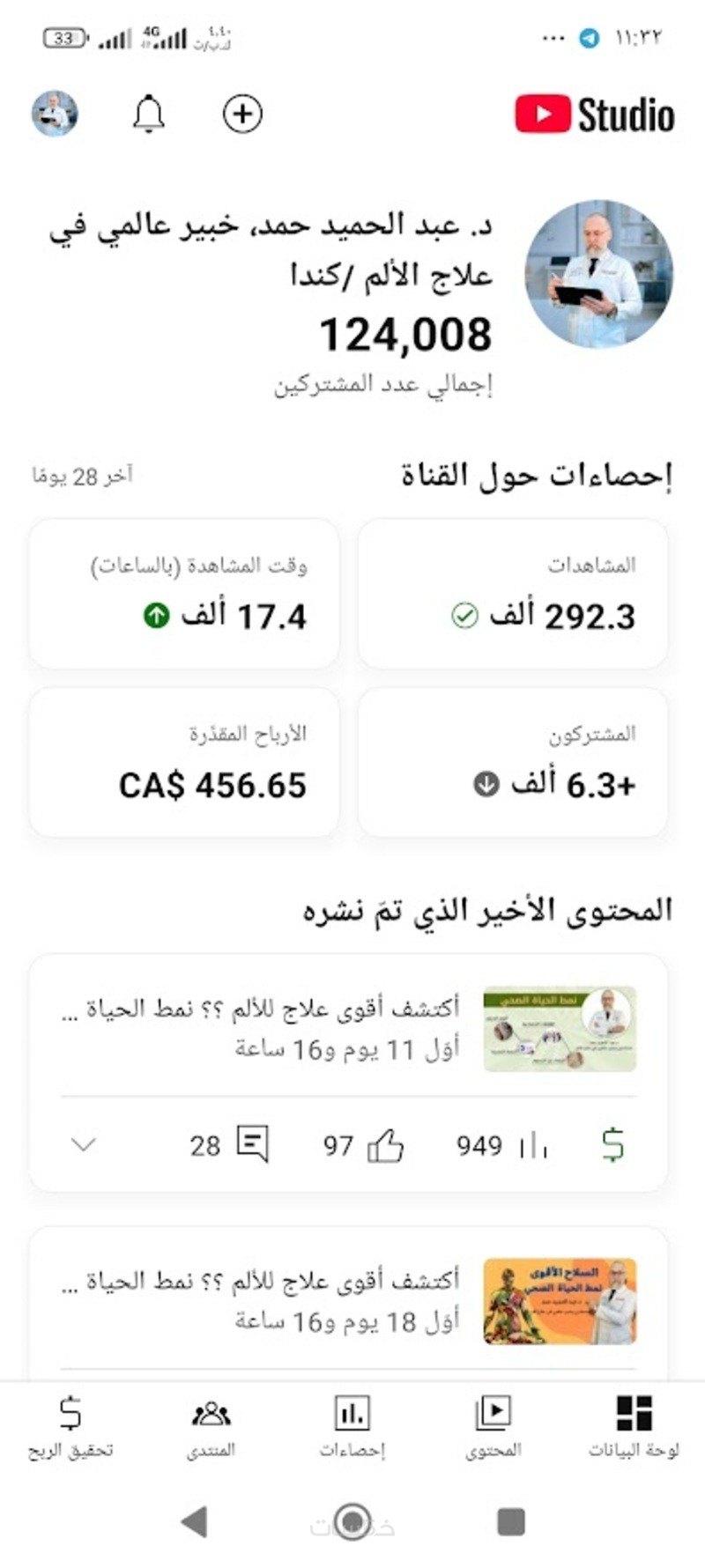This screenshot has height=1568, width=705.
Task: Open the notification bell icon
Action: point(149,113)
